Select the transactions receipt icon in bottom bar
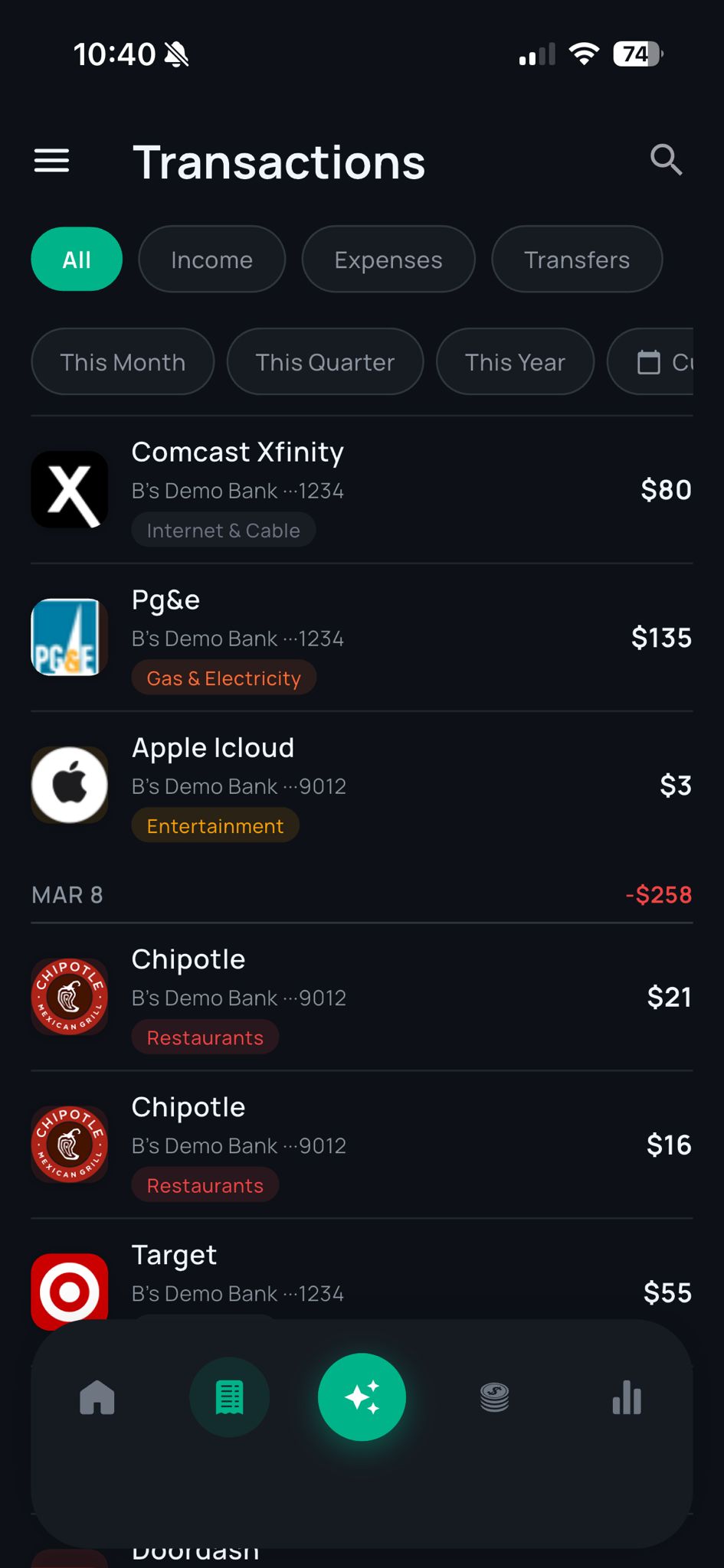The image size is (724, 1568). click(x=229, y=1396)
